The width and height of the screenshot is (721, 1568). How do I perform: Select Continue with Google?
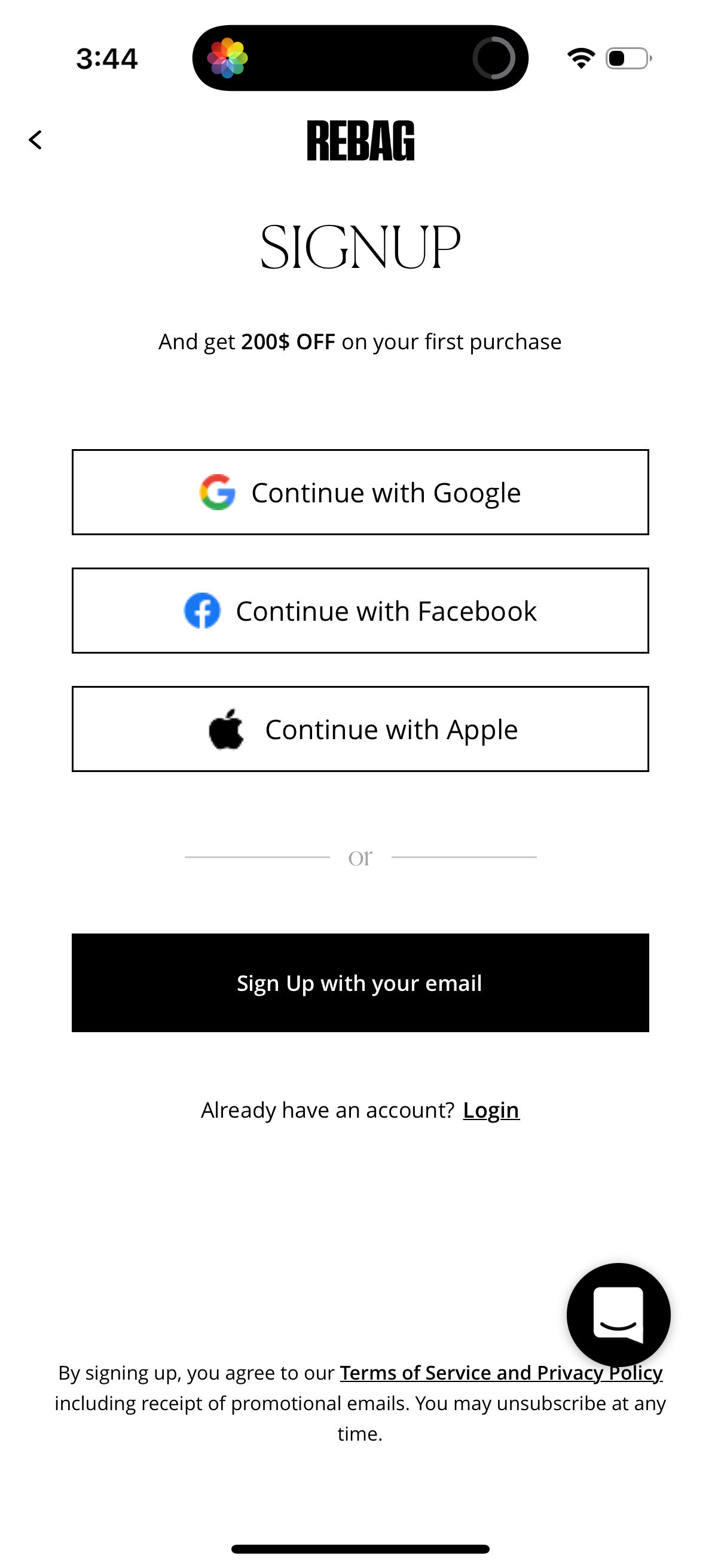point(360,492)
